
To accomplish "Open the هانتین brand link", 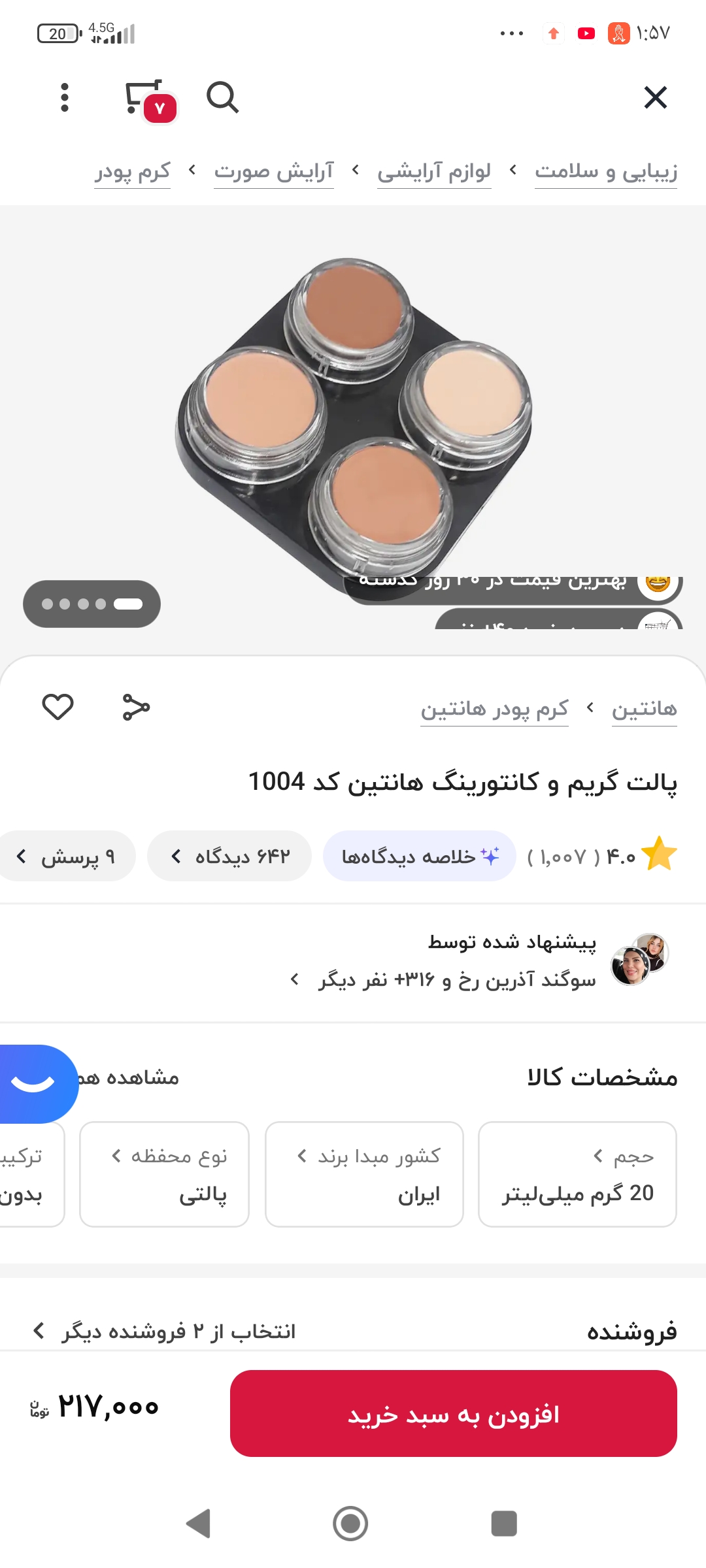I will [644, 709].
